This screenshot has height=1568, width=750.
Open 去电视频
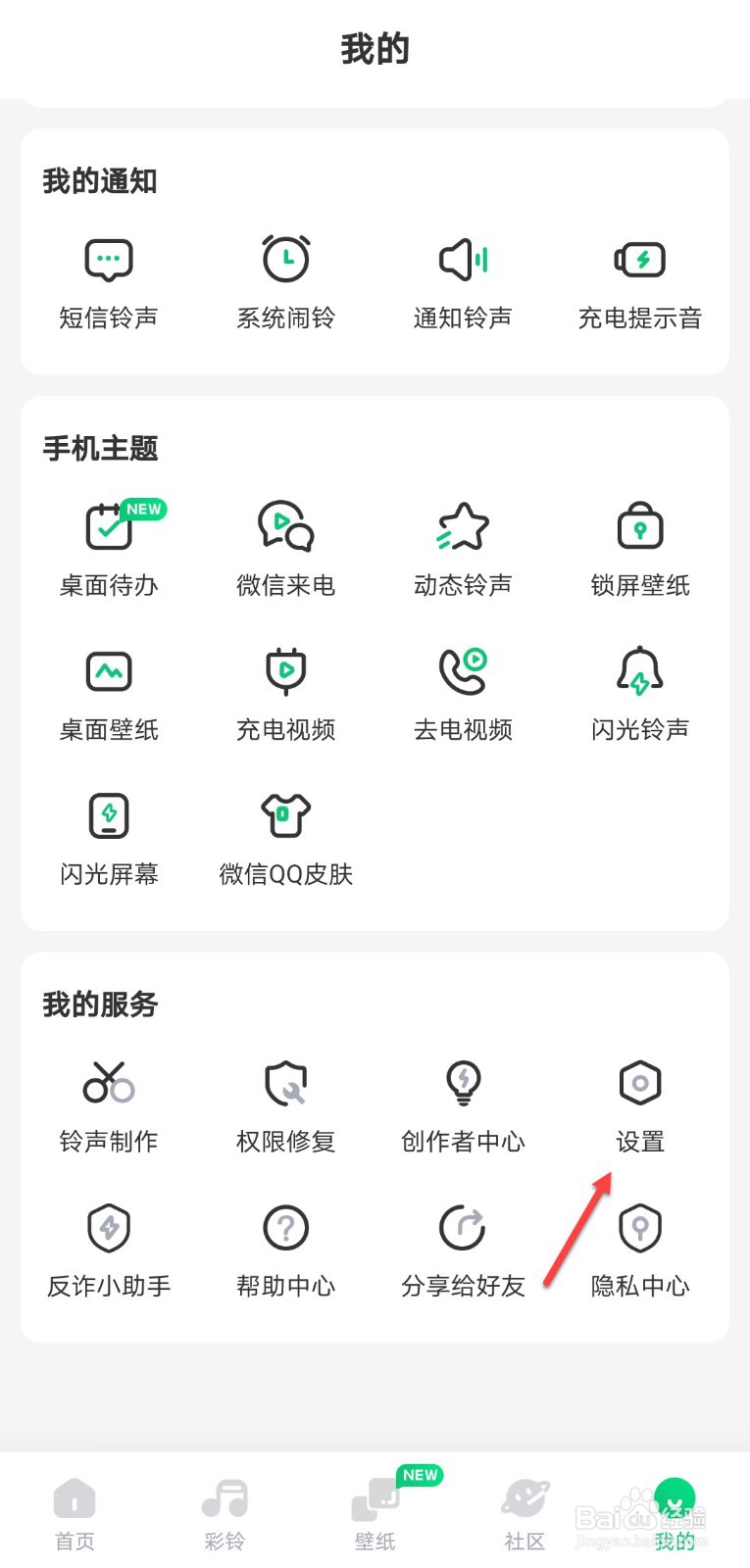tap(463, 695)
